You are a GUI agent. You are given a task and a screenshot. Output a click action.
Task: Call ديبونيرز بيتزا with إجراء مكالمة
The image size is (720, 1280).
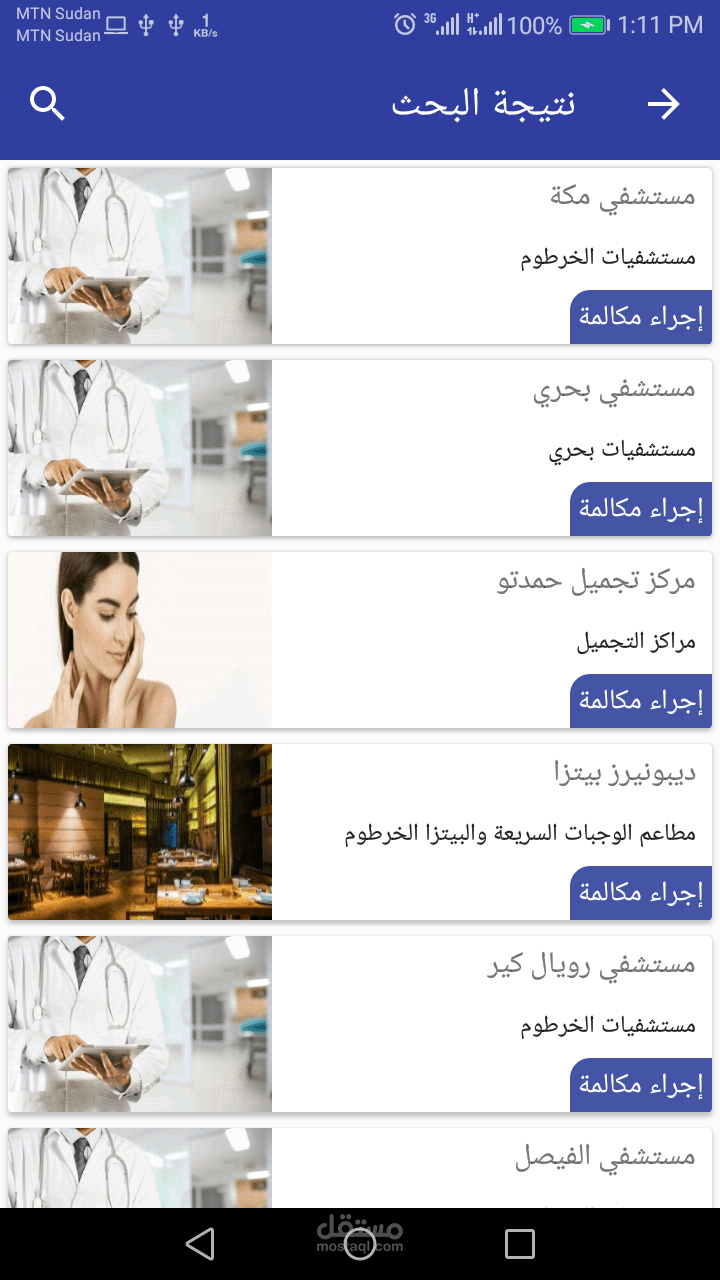point(641,894)
